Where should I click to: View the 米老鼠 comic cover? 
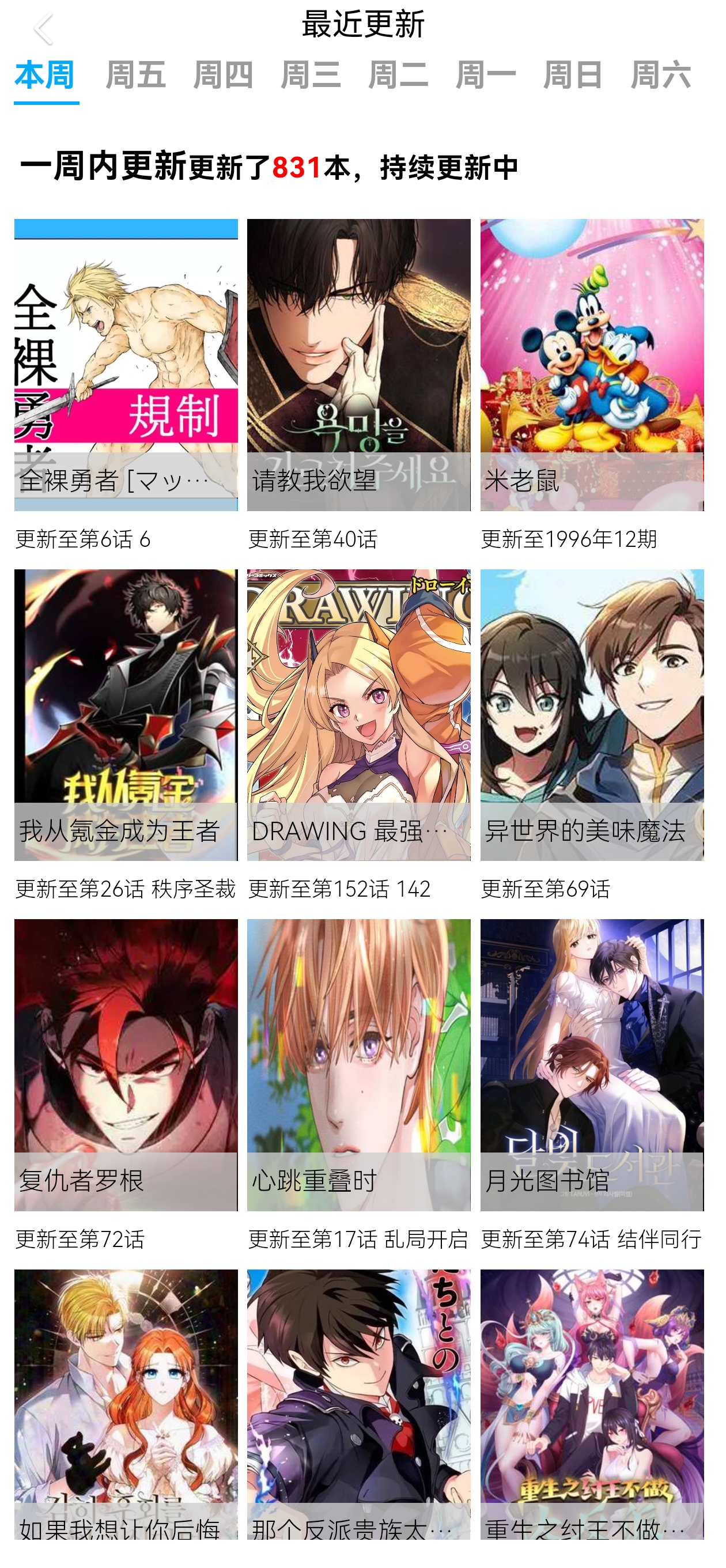(x=592, y=365)
